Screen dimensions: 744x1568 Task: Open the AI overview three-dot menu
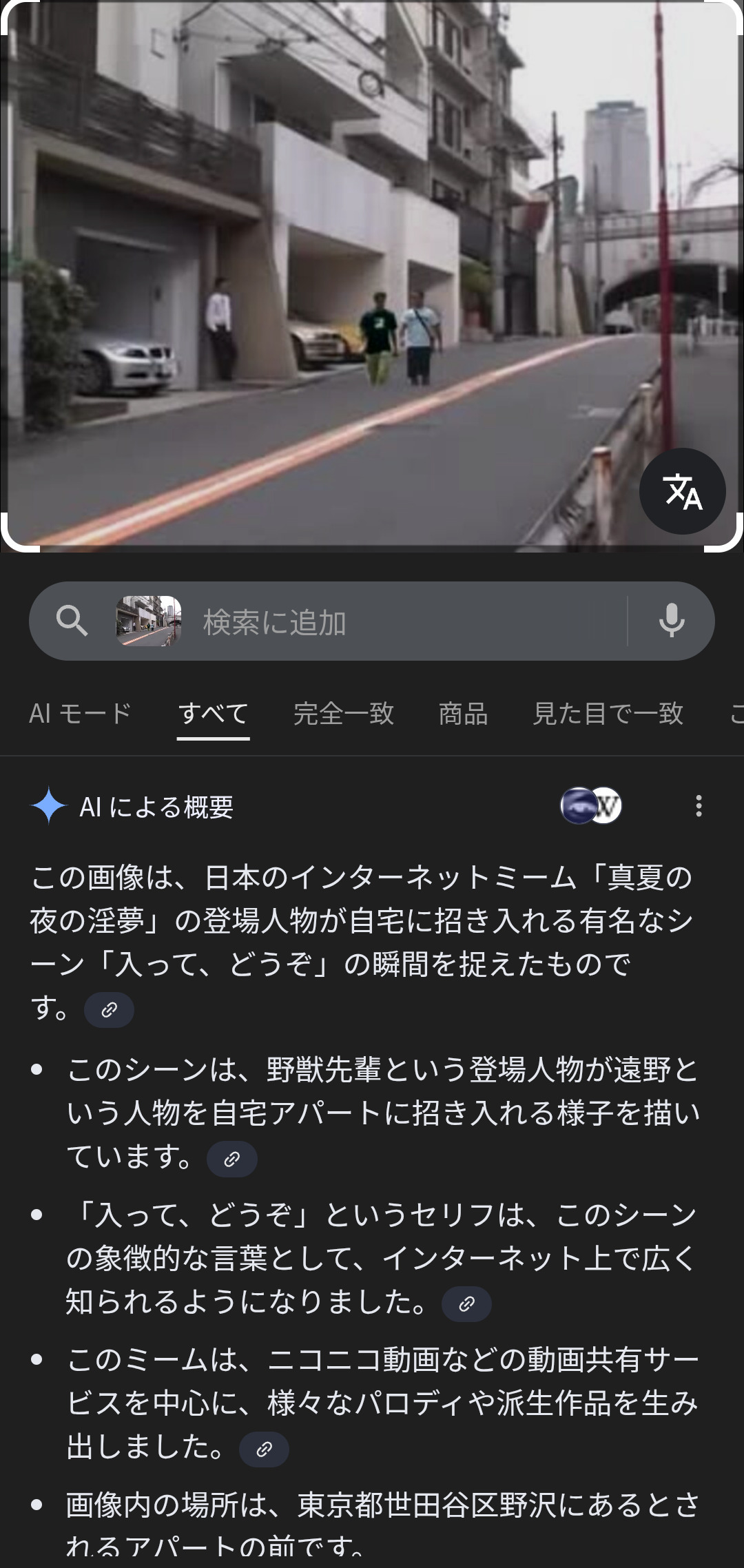click(x=699, y=806)
